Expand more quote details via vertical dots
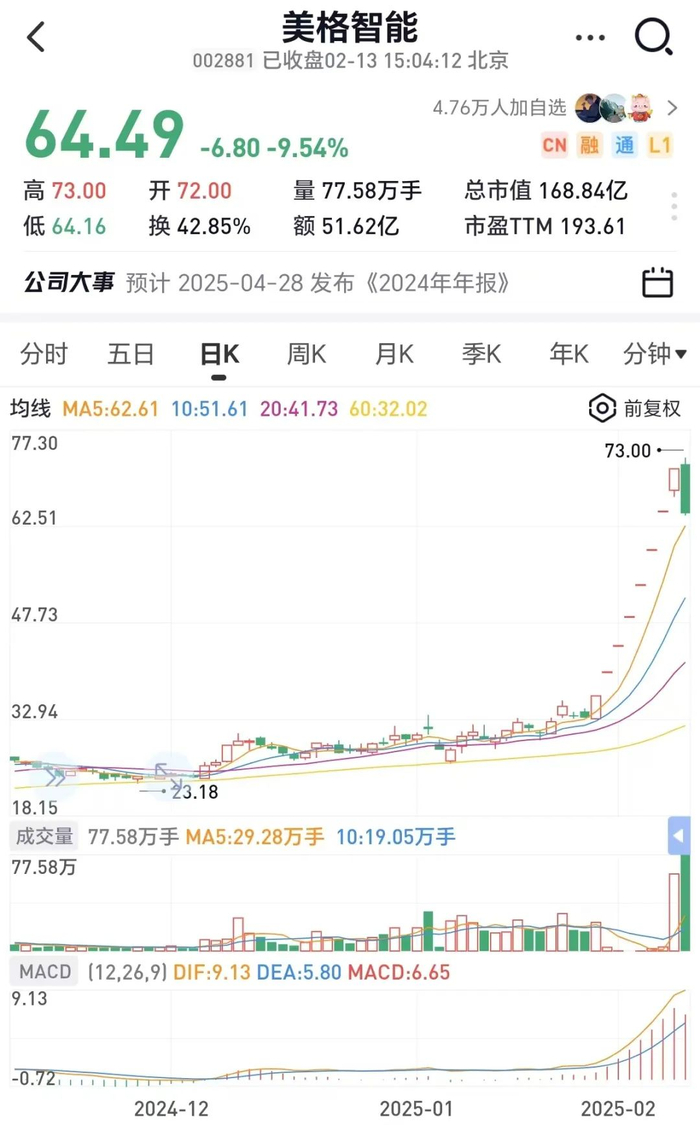 [x=674, y=206]
